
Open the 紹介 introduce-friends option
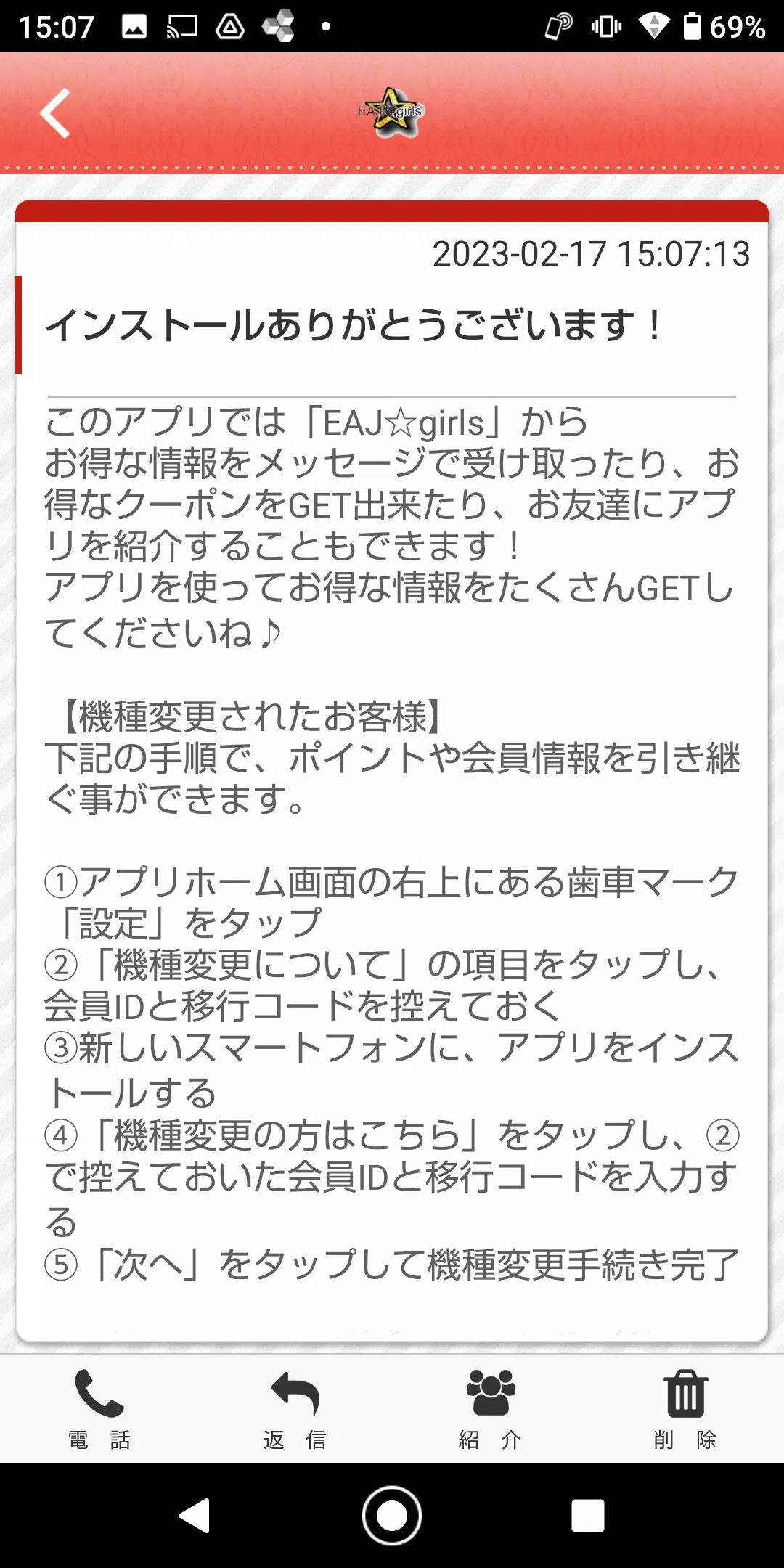point(491,1408)
